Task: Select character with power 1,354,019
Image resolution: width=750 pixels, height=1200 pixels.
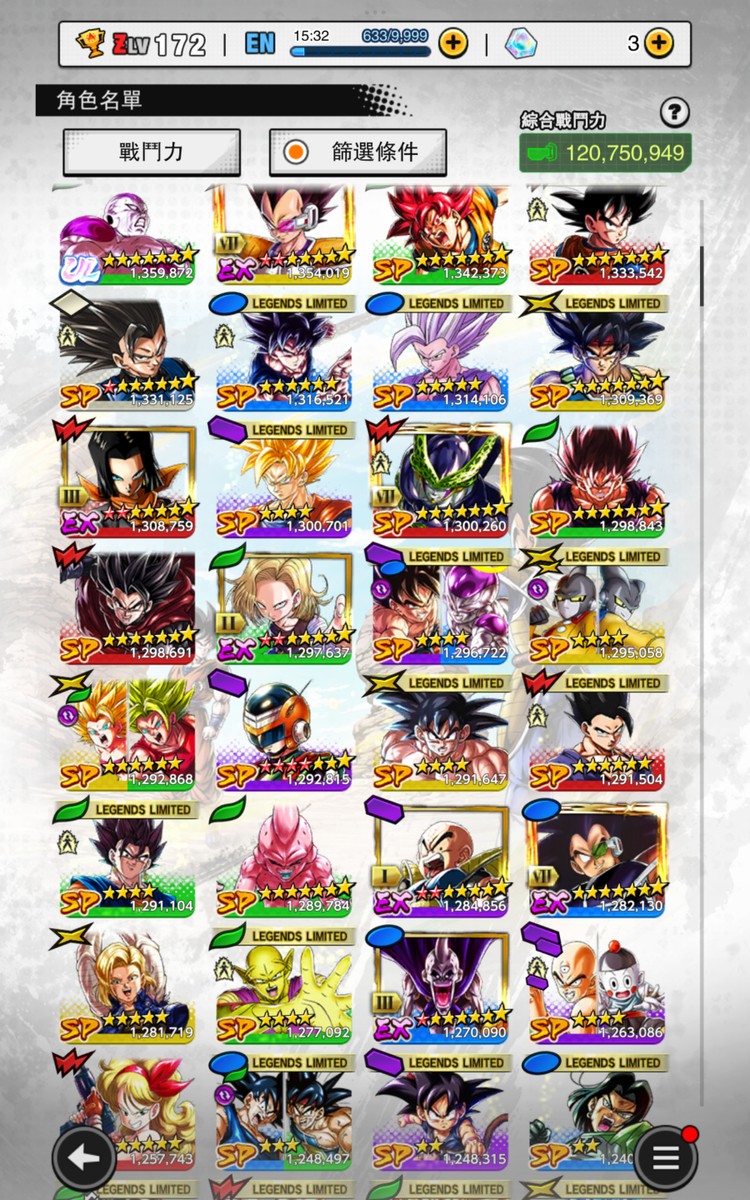Action: [x=284, y=237]
